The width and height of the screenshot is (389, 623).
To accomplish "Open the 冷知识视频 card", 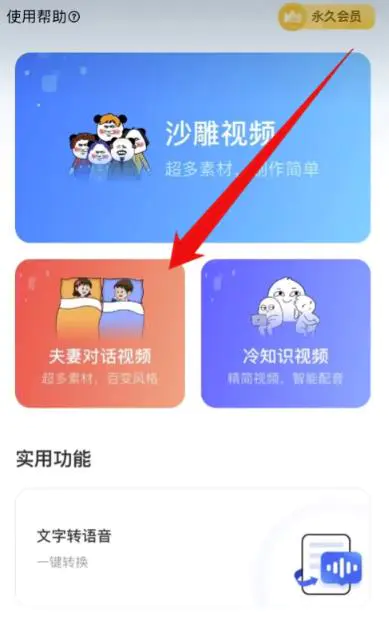I will (x=286, y=333).
